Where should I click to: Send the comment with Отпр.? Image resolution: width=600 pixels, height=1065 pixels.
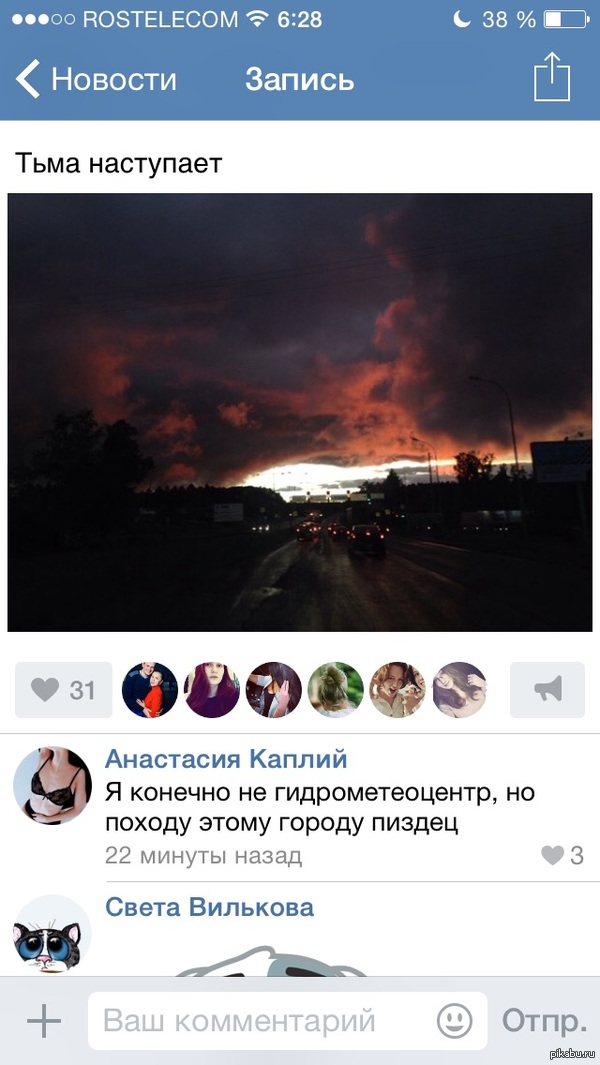tap(543, 1021)
